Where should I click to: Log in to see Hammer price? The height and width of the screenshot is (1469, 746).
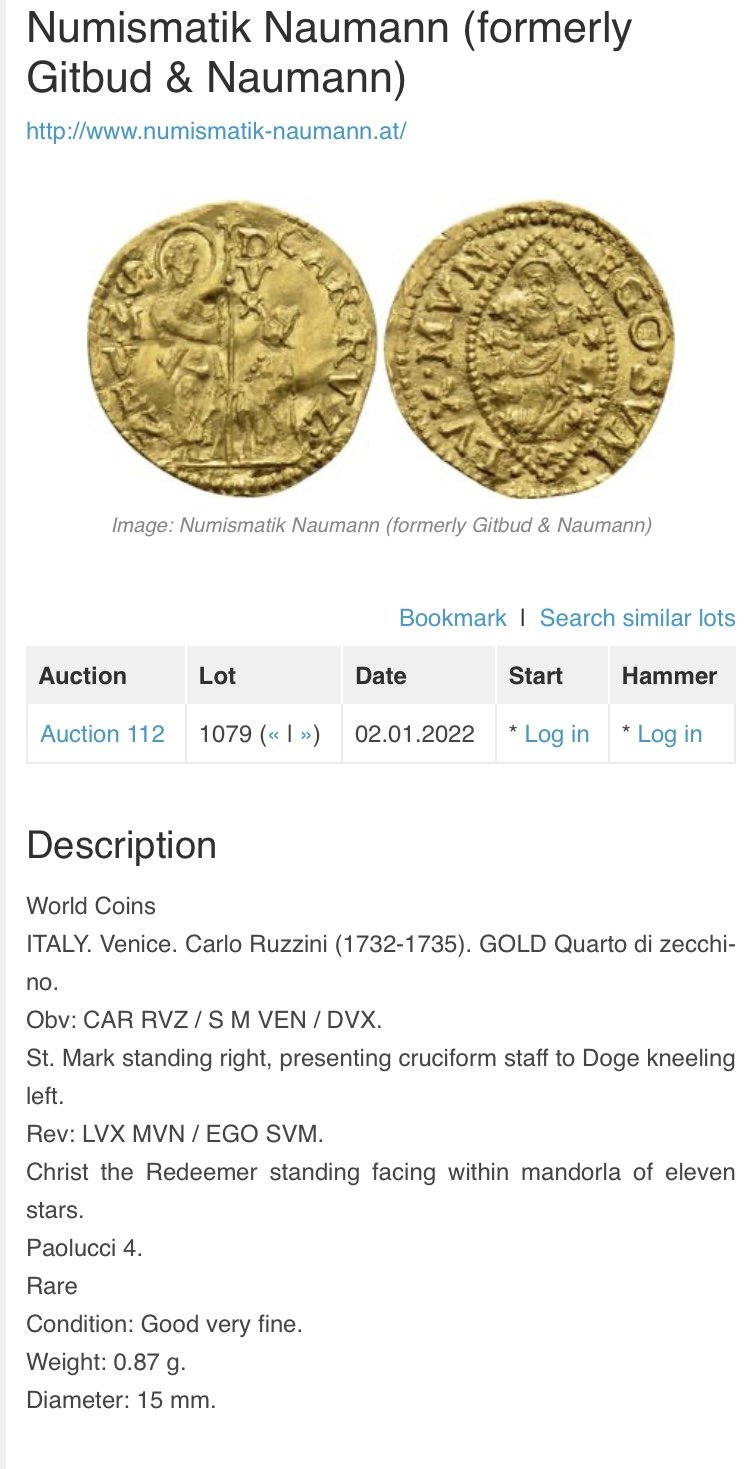point(670,734)
